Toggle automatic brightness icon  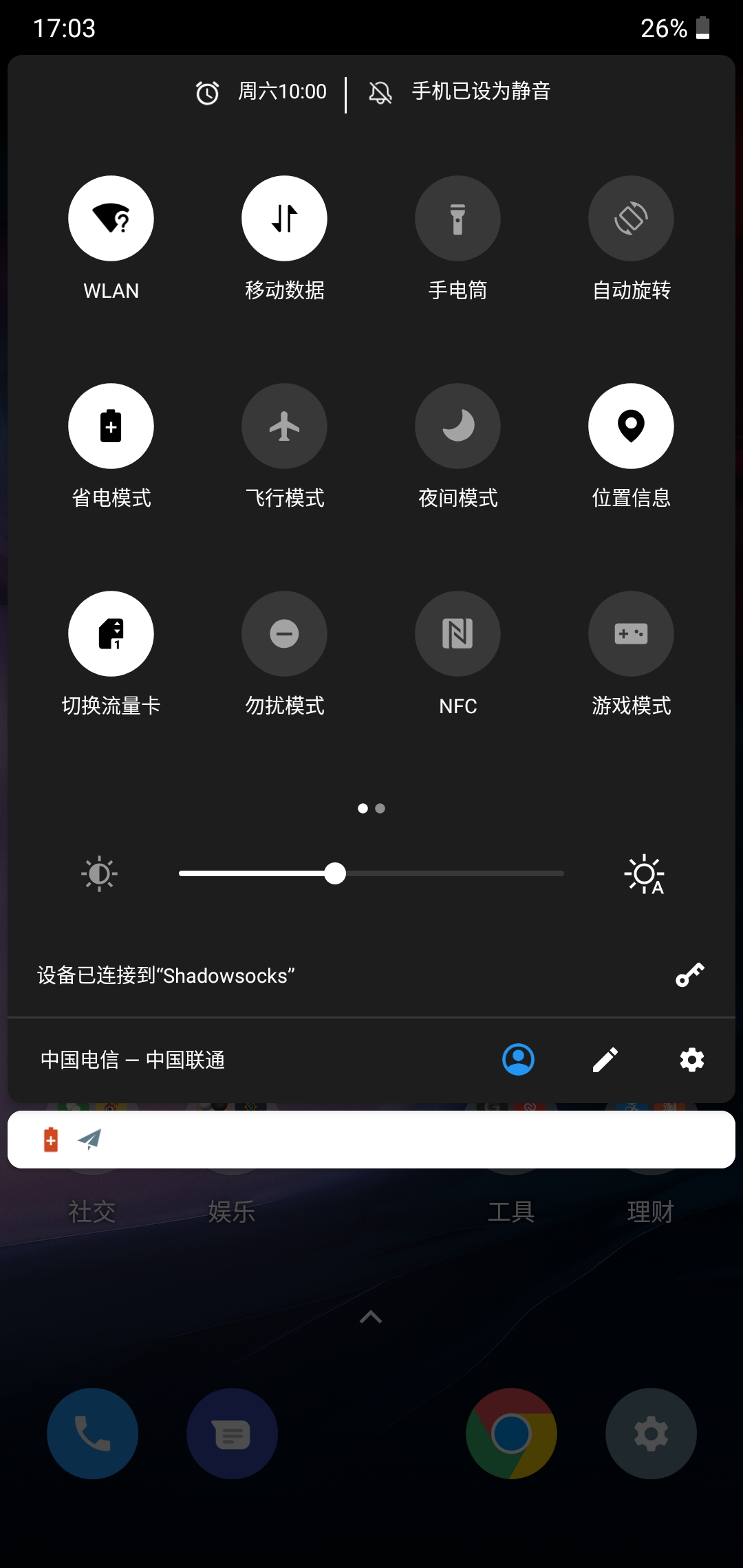(x=645, y=874)
